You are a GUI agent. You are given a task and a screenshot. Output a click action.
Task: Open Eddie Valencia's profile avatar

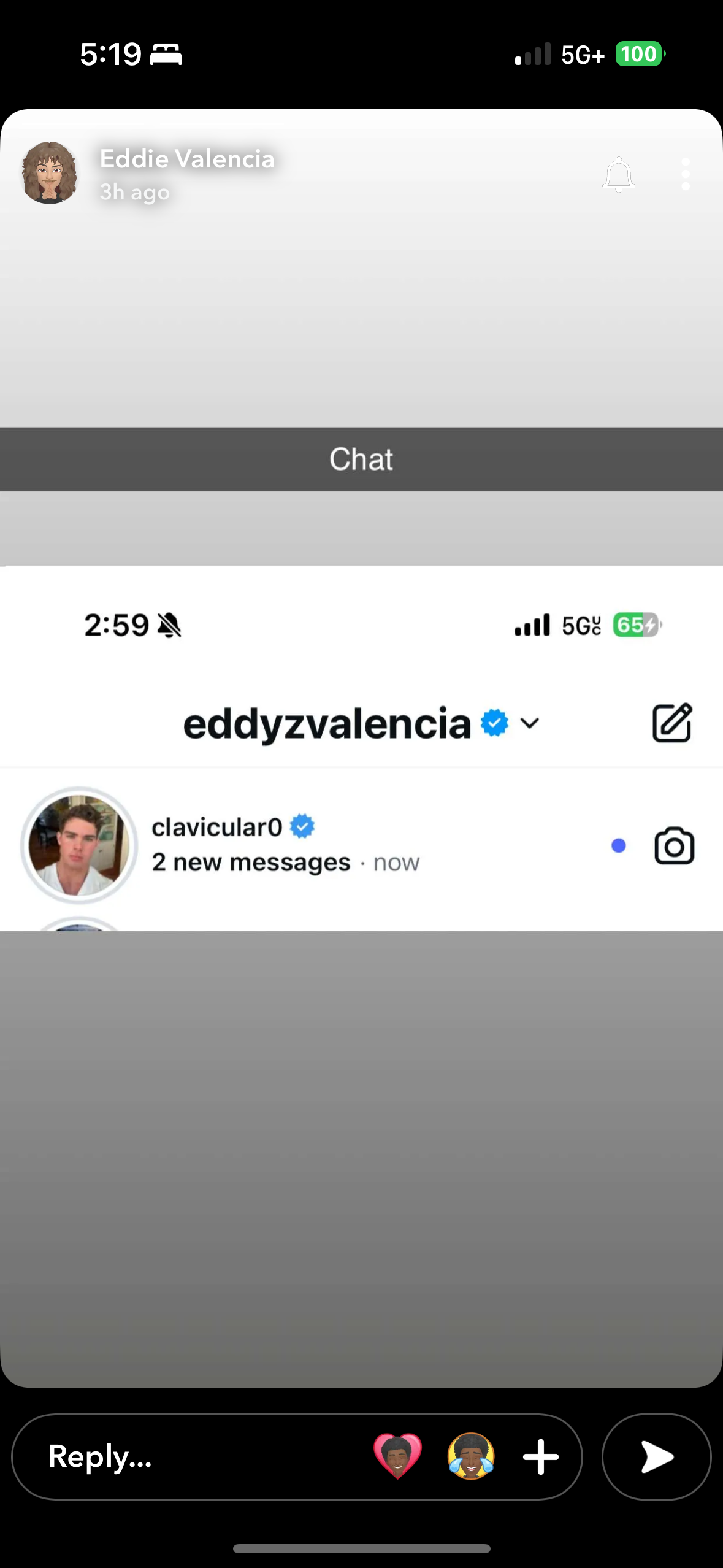(50, 174)
